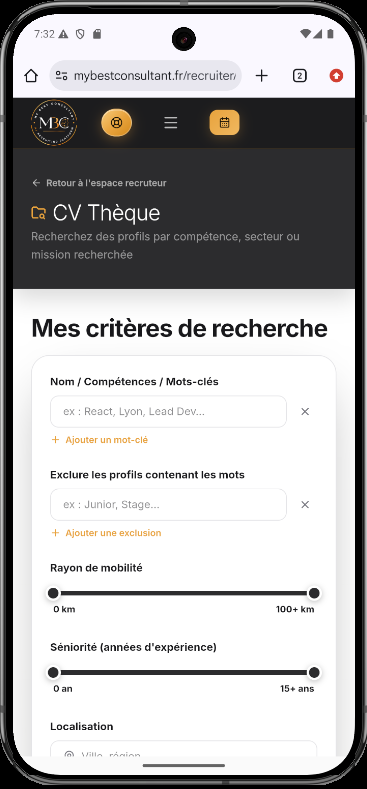The width and height of the screenshot is (367, 789).
Task: Open the lifebuoy support button
Action: point(116,123)
